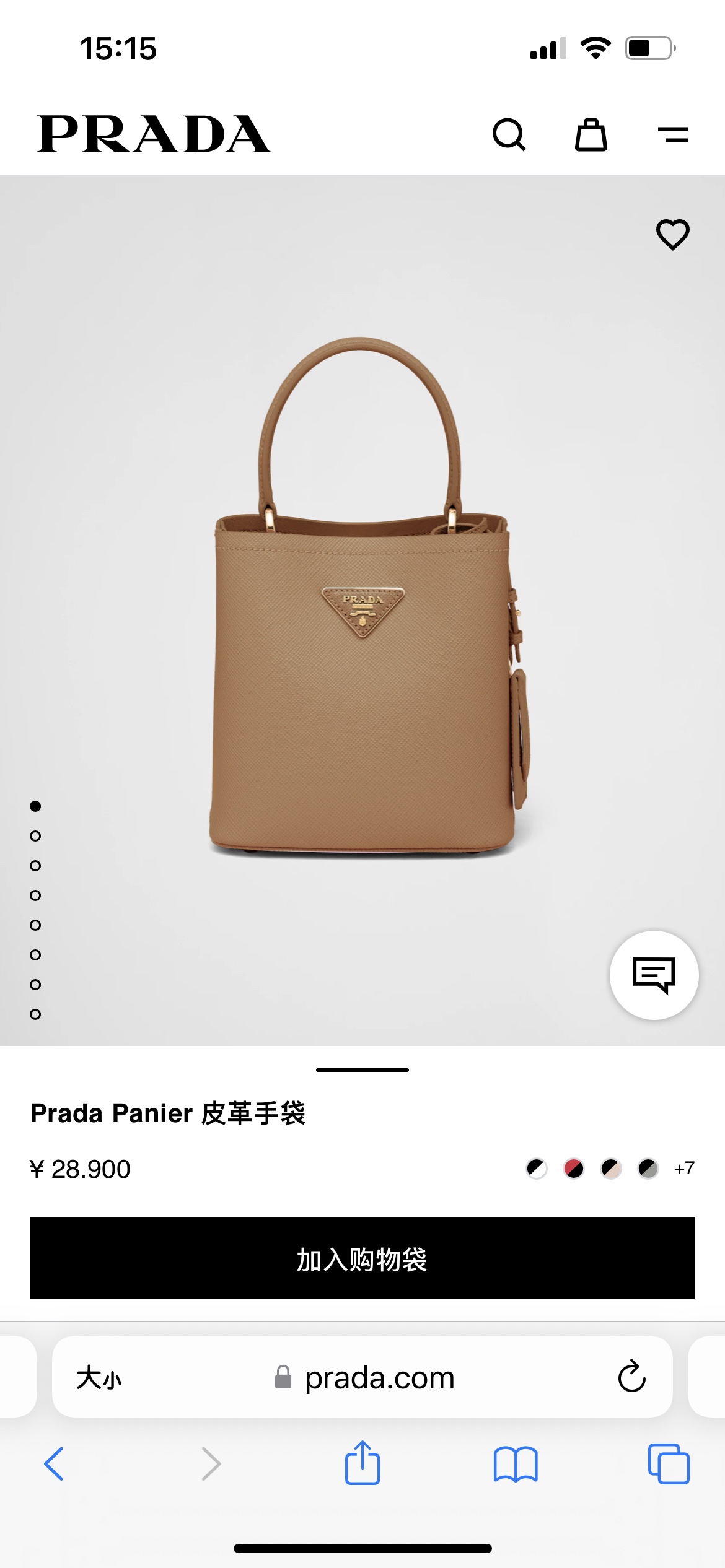Add bag to wishlist heart

[672, 235]
